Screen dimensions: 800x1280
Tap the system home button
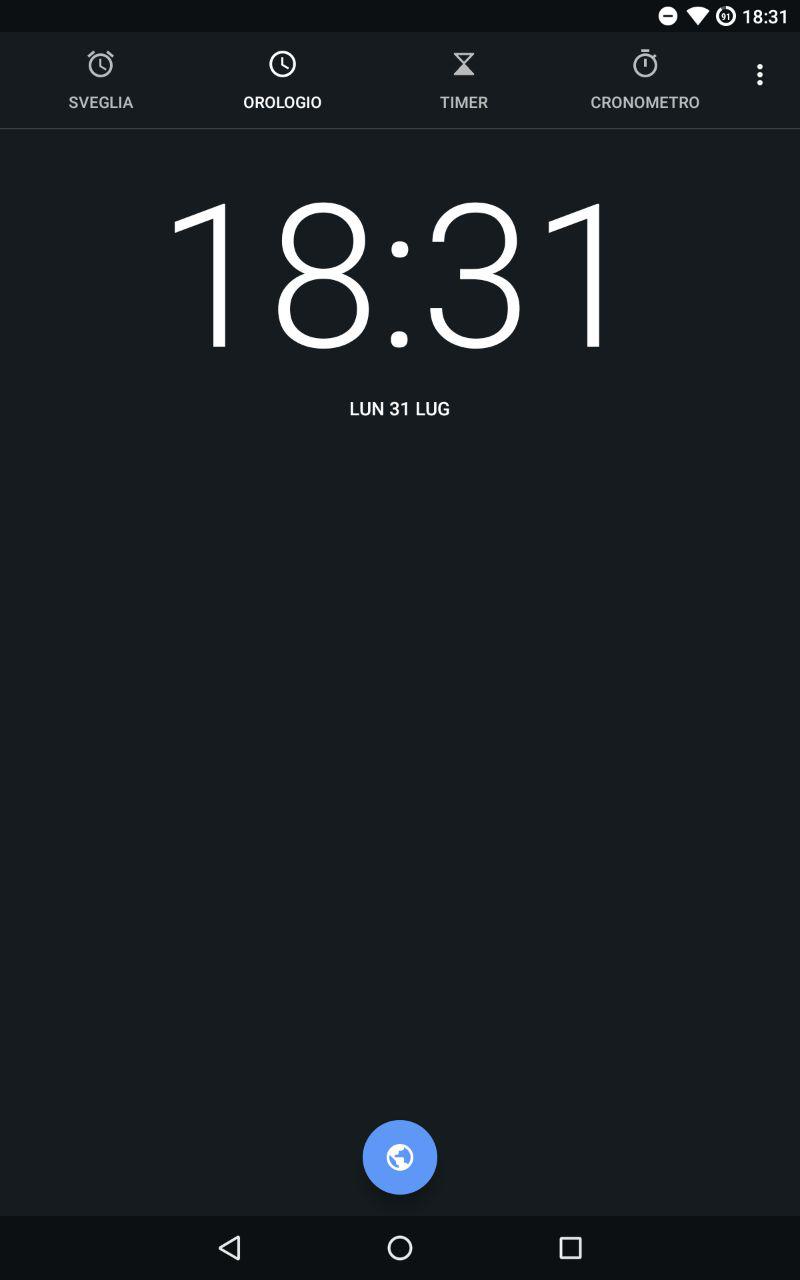[400, 1247]
